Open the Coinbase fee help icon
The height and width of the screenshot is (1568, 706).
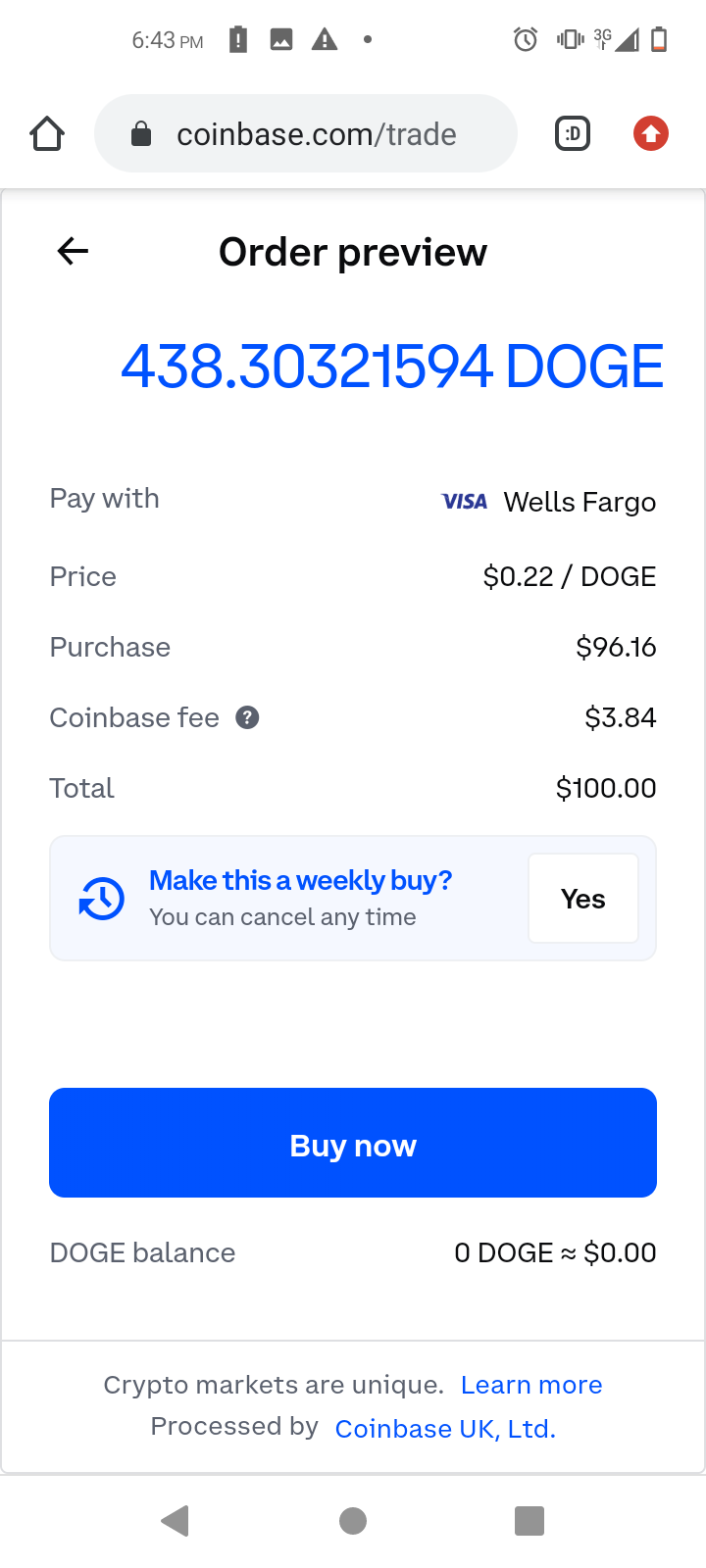247,718
